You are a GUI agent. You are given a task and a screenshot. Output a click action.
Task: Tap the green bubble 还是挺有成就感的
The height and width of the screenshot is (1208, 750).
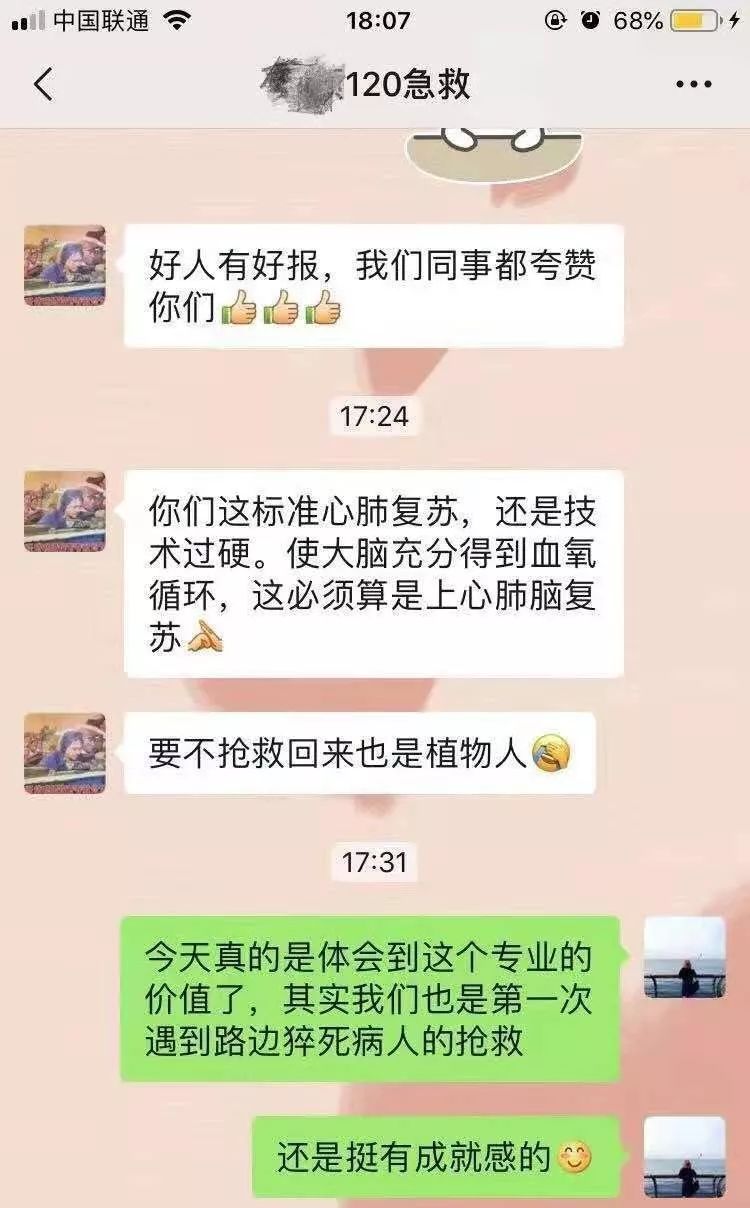click(430, 1156)
